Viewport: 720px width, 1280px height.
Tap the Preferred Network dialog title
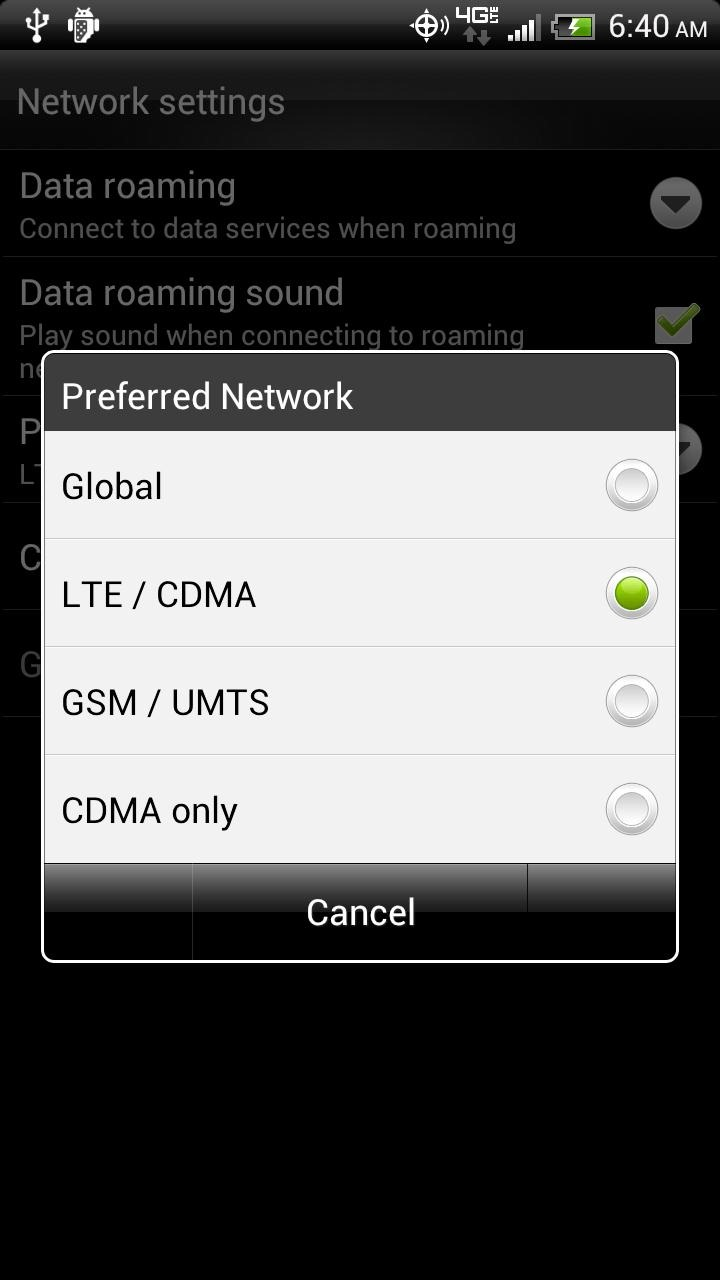point(207,395)
